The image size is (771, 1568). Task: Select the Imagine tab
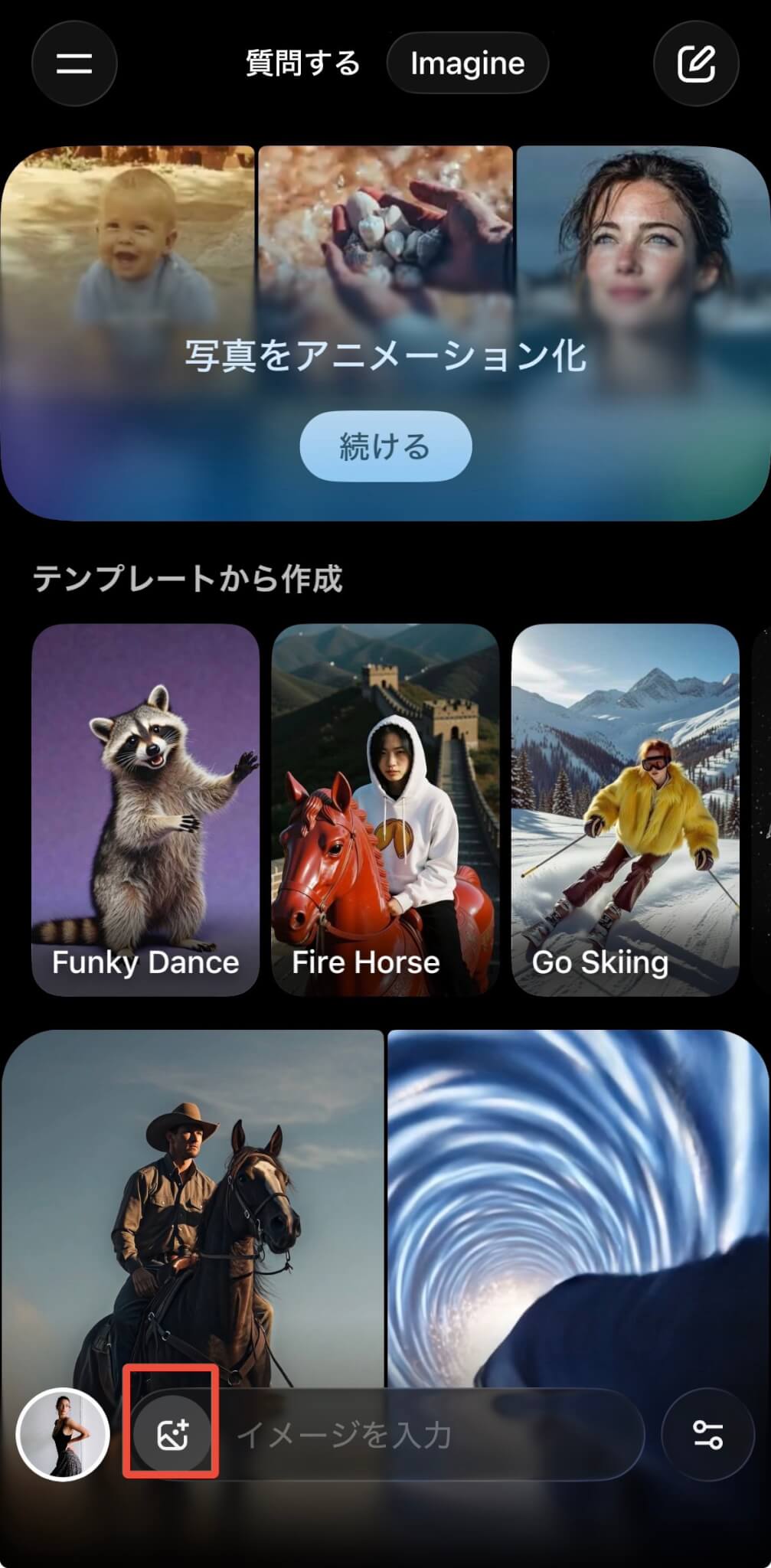[x=467, y=64]
